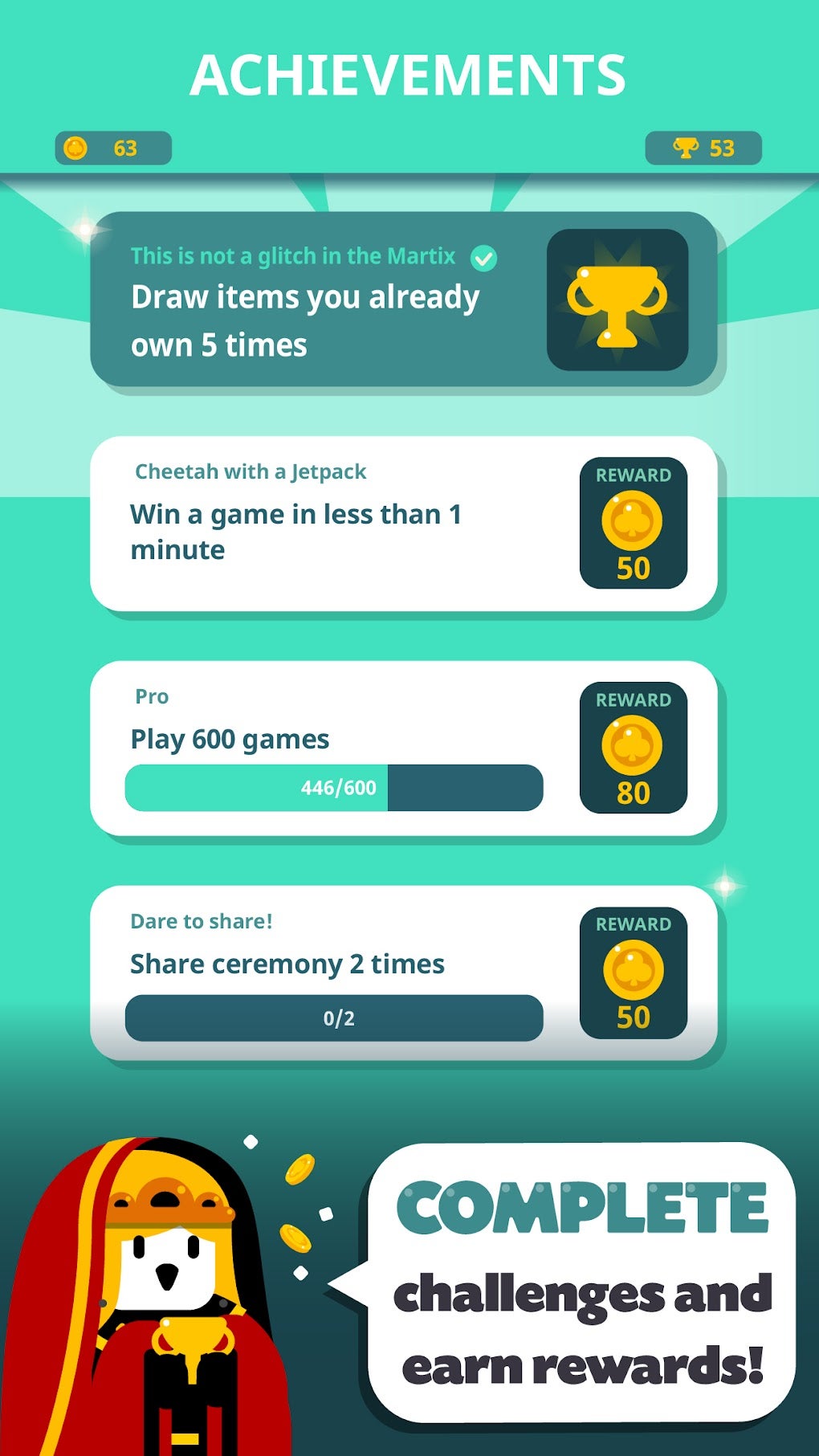
Task: Tap the REWARD badge on the Pro card
Action: (x=634, y=699)
